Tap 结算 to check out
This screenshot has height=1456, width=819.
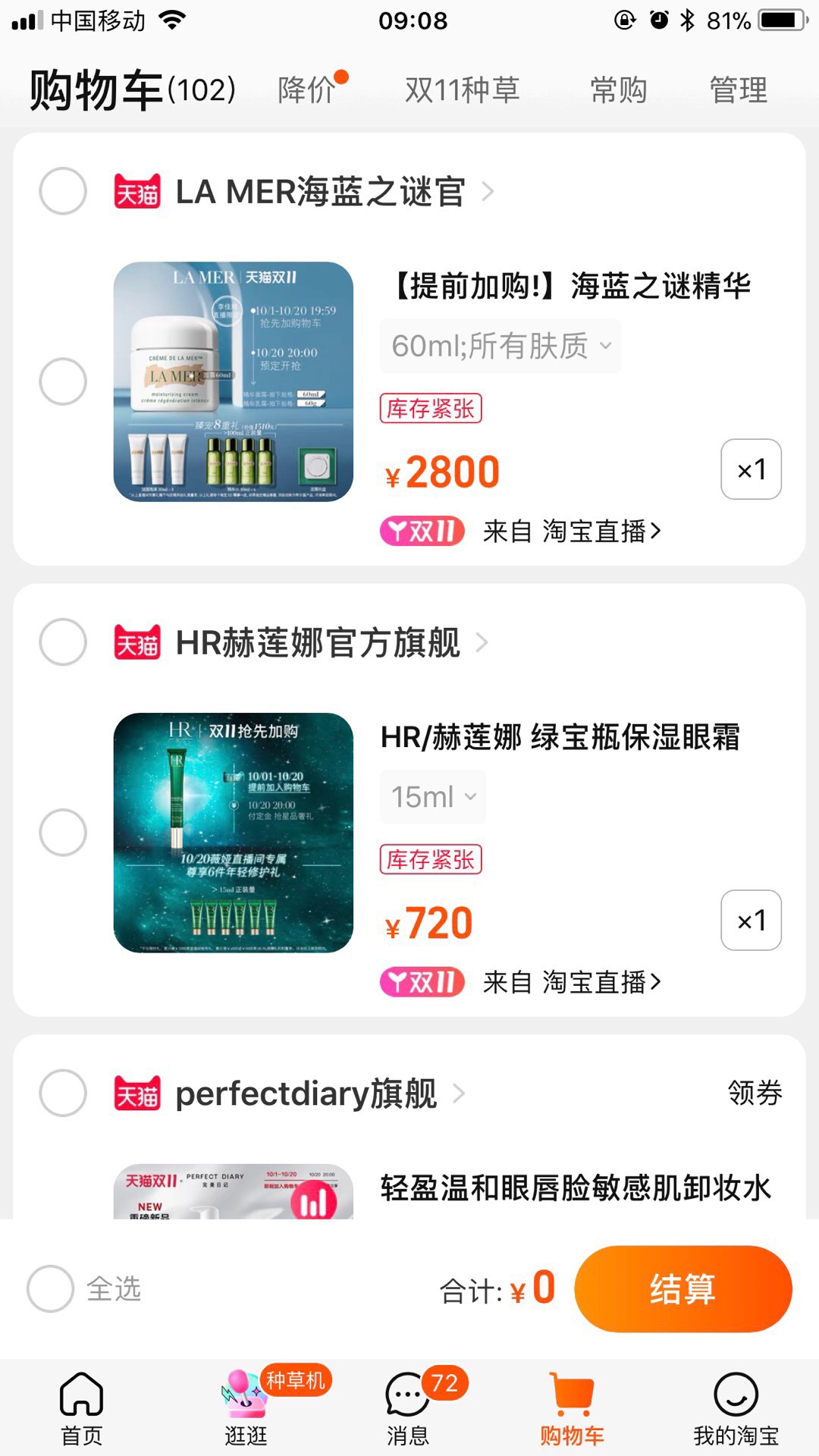(682, 1289)
